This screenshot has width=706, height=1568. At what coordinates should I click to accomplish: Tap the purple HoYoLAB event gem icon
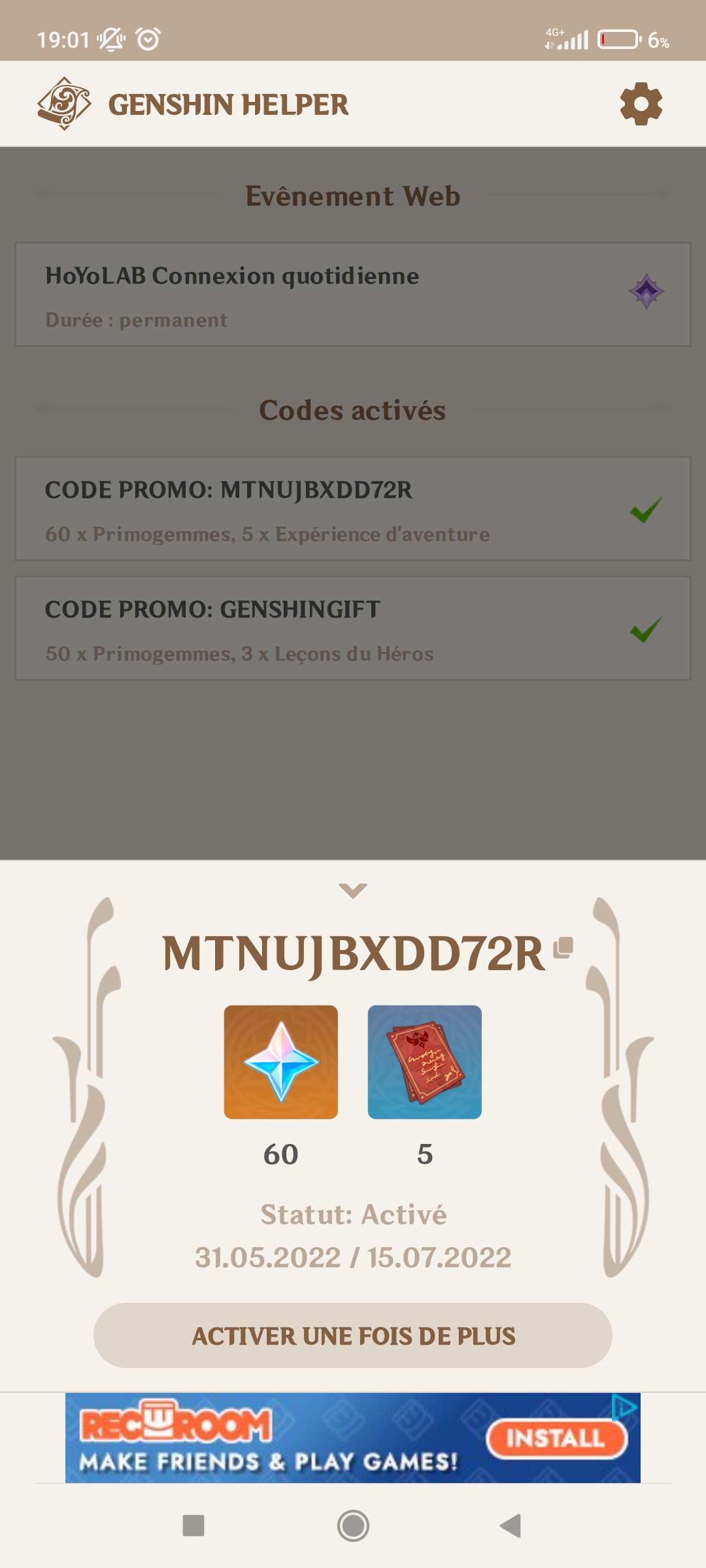coord(647,290)
